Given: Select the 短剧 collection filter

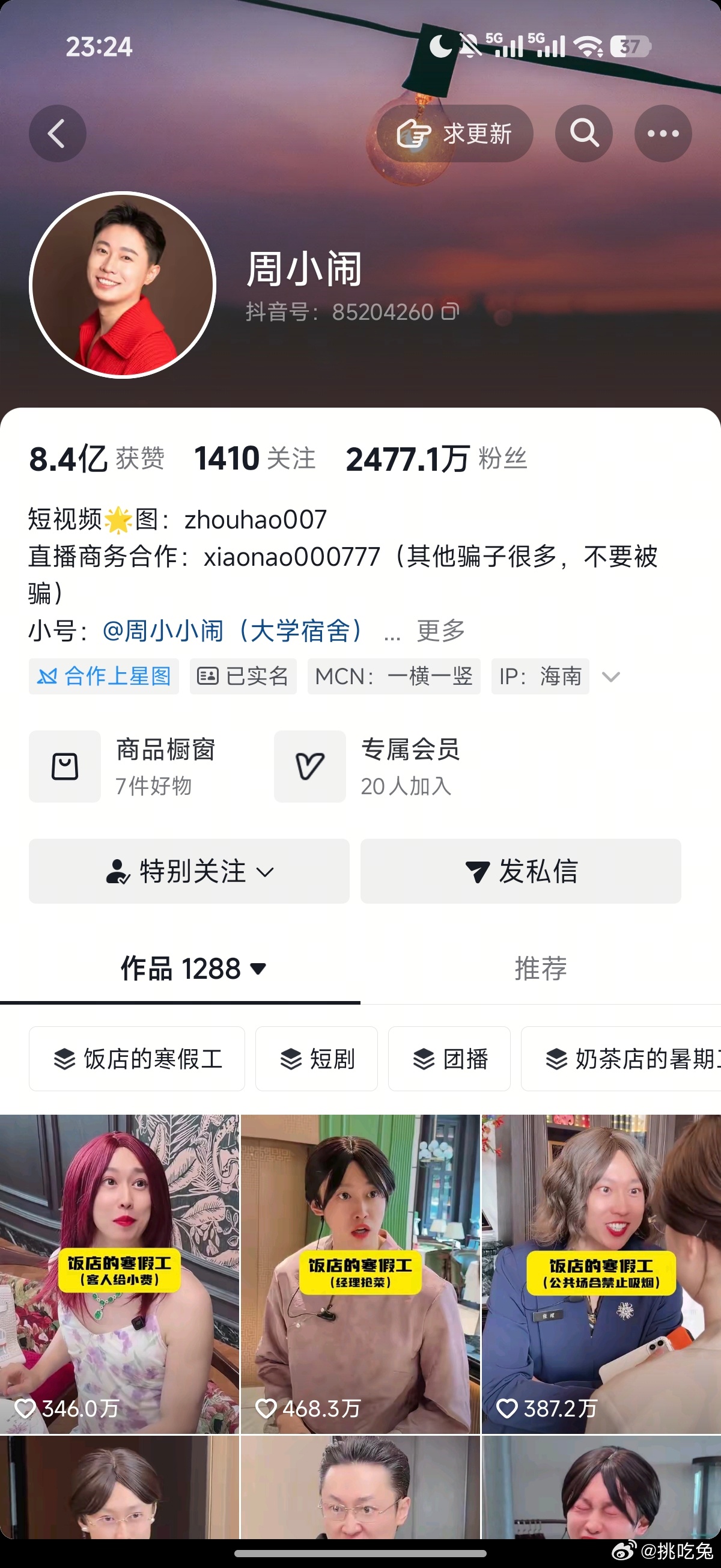Looking at the screenshot, I should [x=317, y=1058].
